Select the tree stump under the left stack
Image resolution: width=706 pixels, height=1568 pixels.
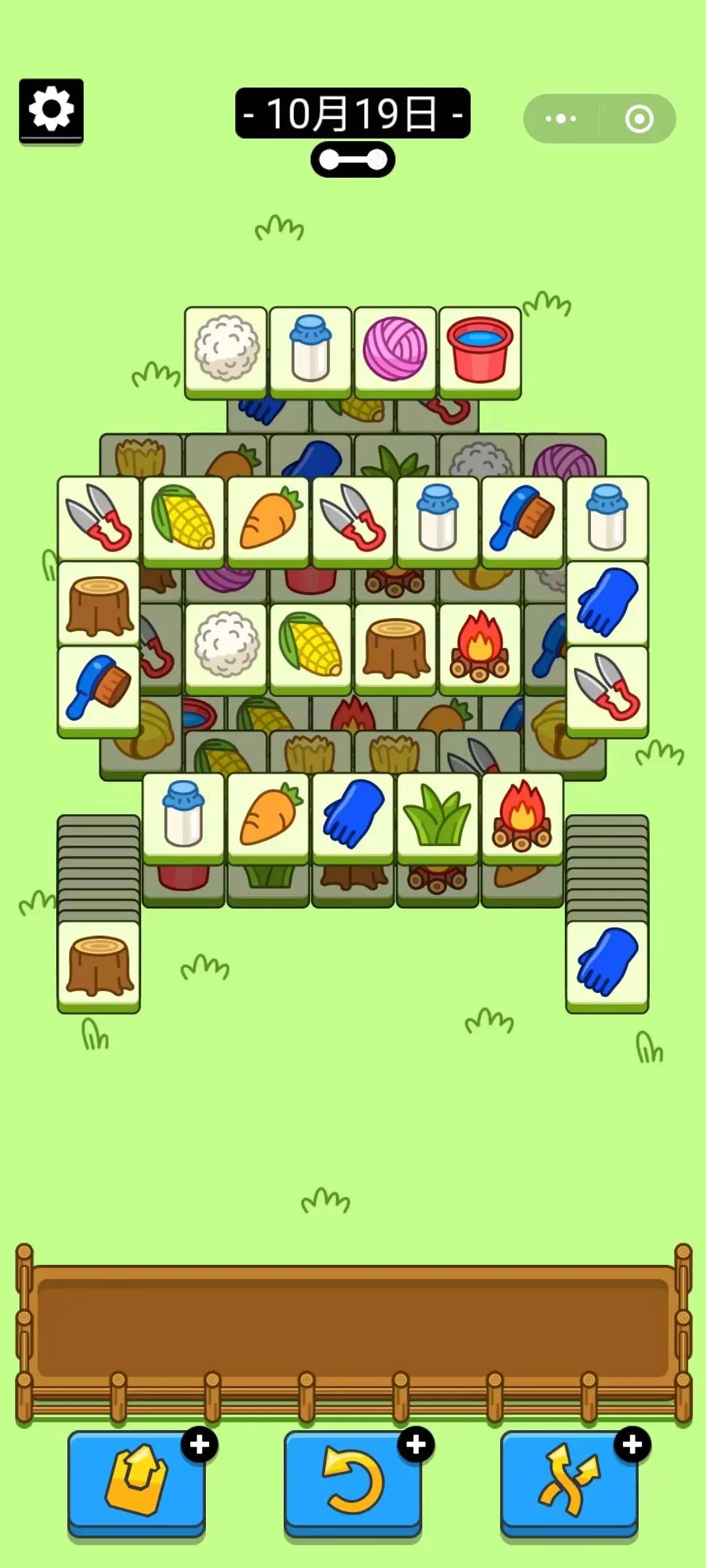coord(99,966)
